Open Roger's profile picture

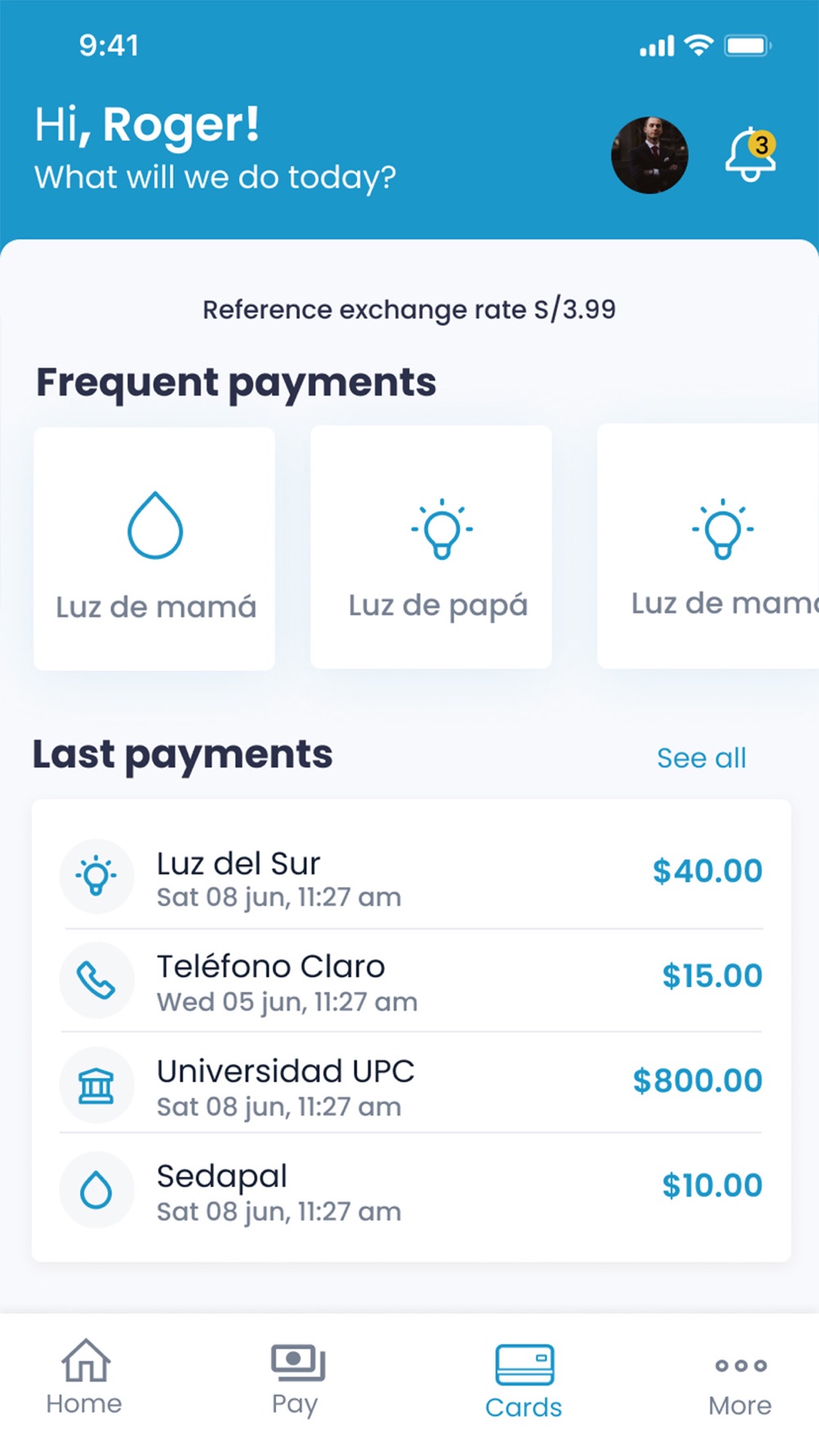click(x=649, y=156)
